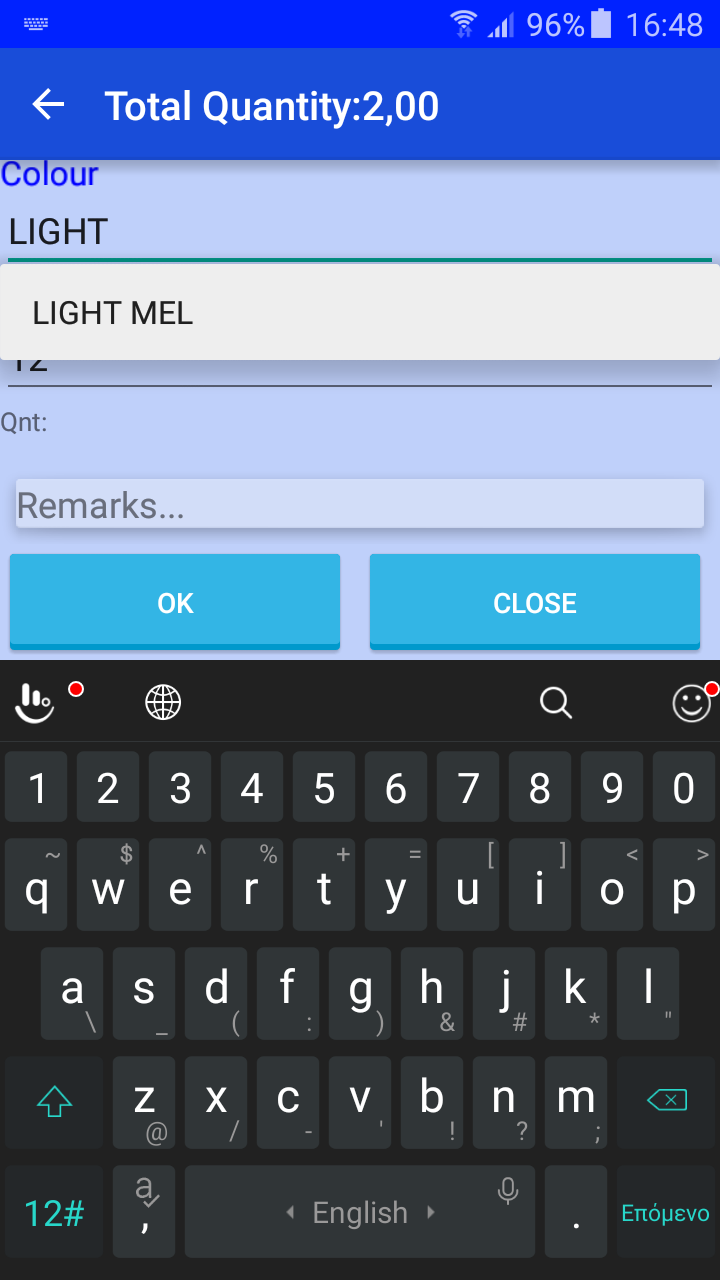The height and width of the screenshot is (1280, 720).
Task: Open the emoji smiley panel
Action: [x=691, y=703]
